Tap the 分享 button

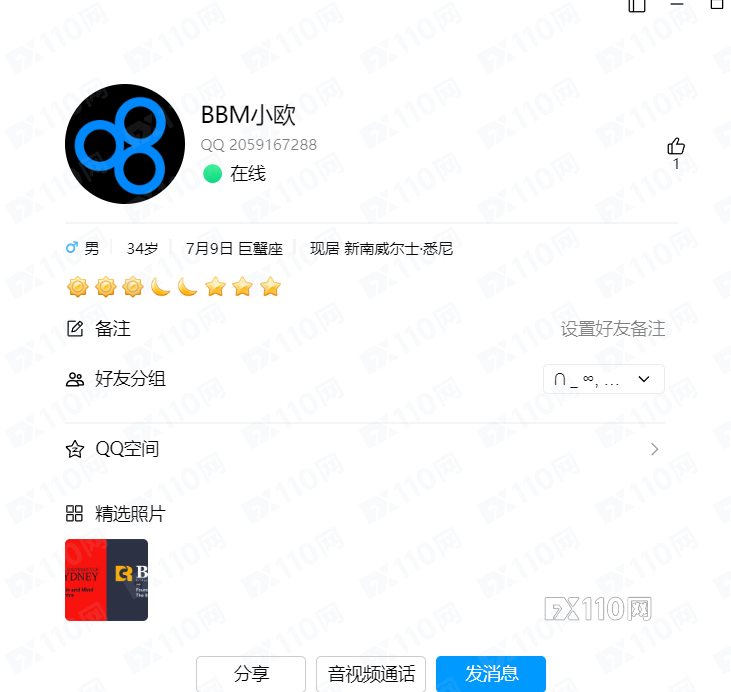(x=251, y=674)
